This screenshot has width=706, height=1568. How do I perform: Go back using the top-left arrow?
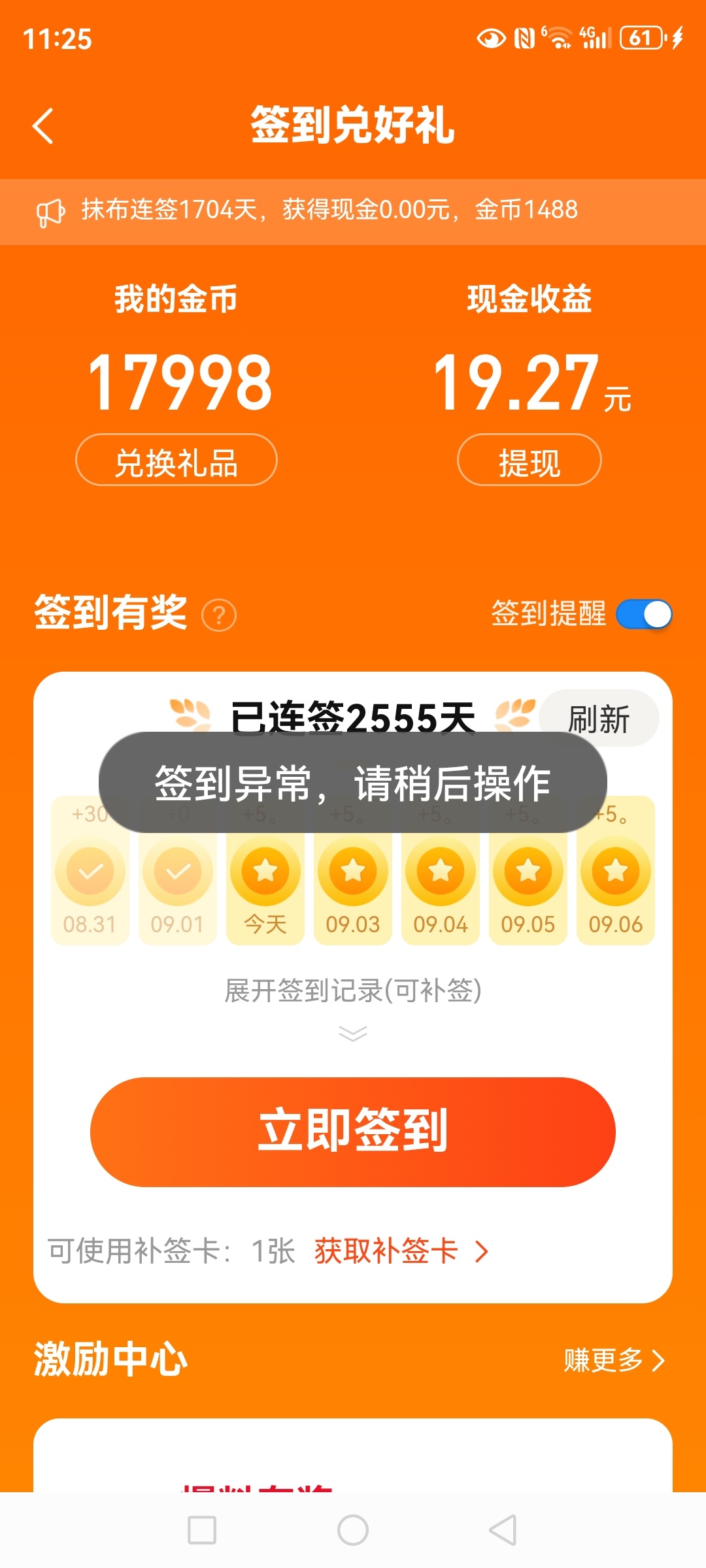click(x=43, y=125)
